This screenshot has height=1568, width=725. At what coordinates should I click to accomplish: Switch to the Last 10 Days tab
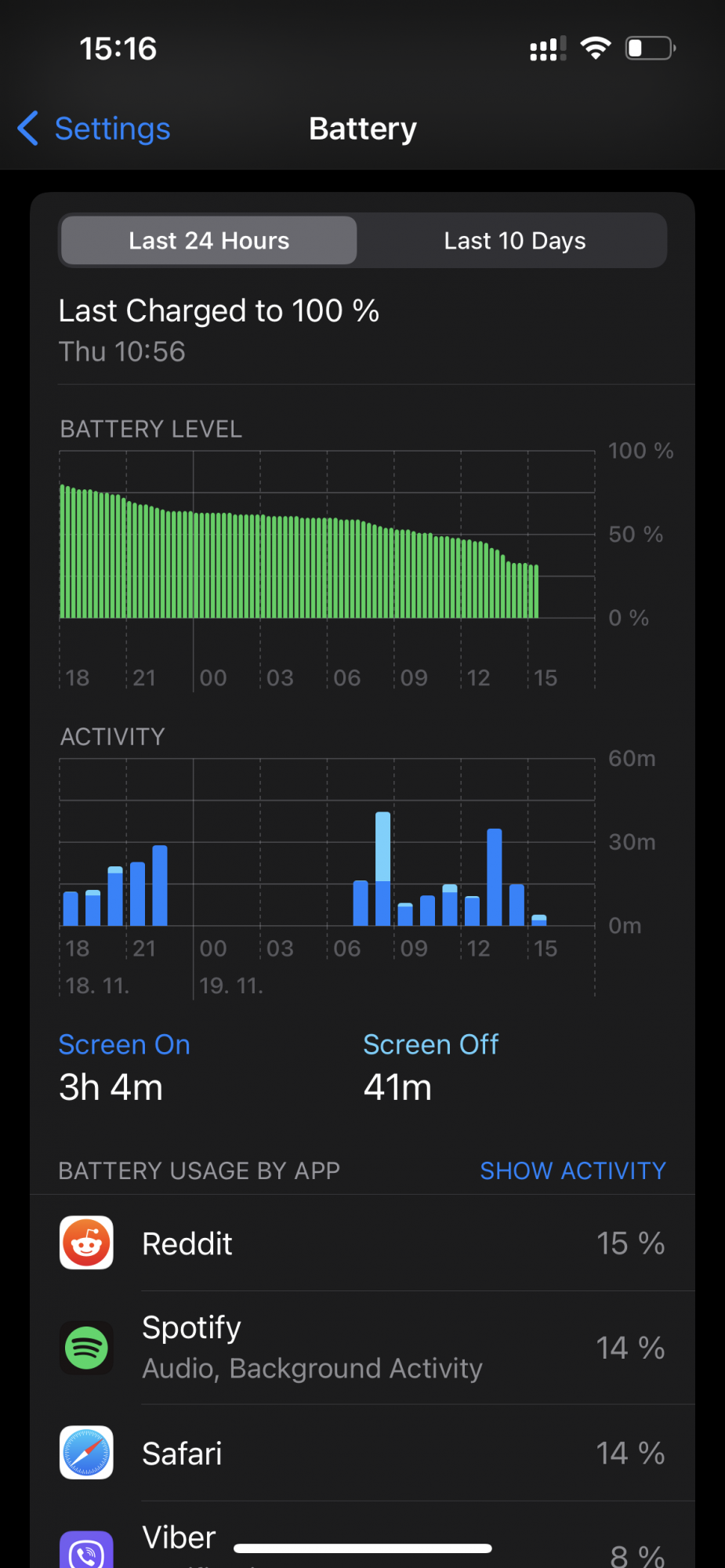(x=514, y=241)
